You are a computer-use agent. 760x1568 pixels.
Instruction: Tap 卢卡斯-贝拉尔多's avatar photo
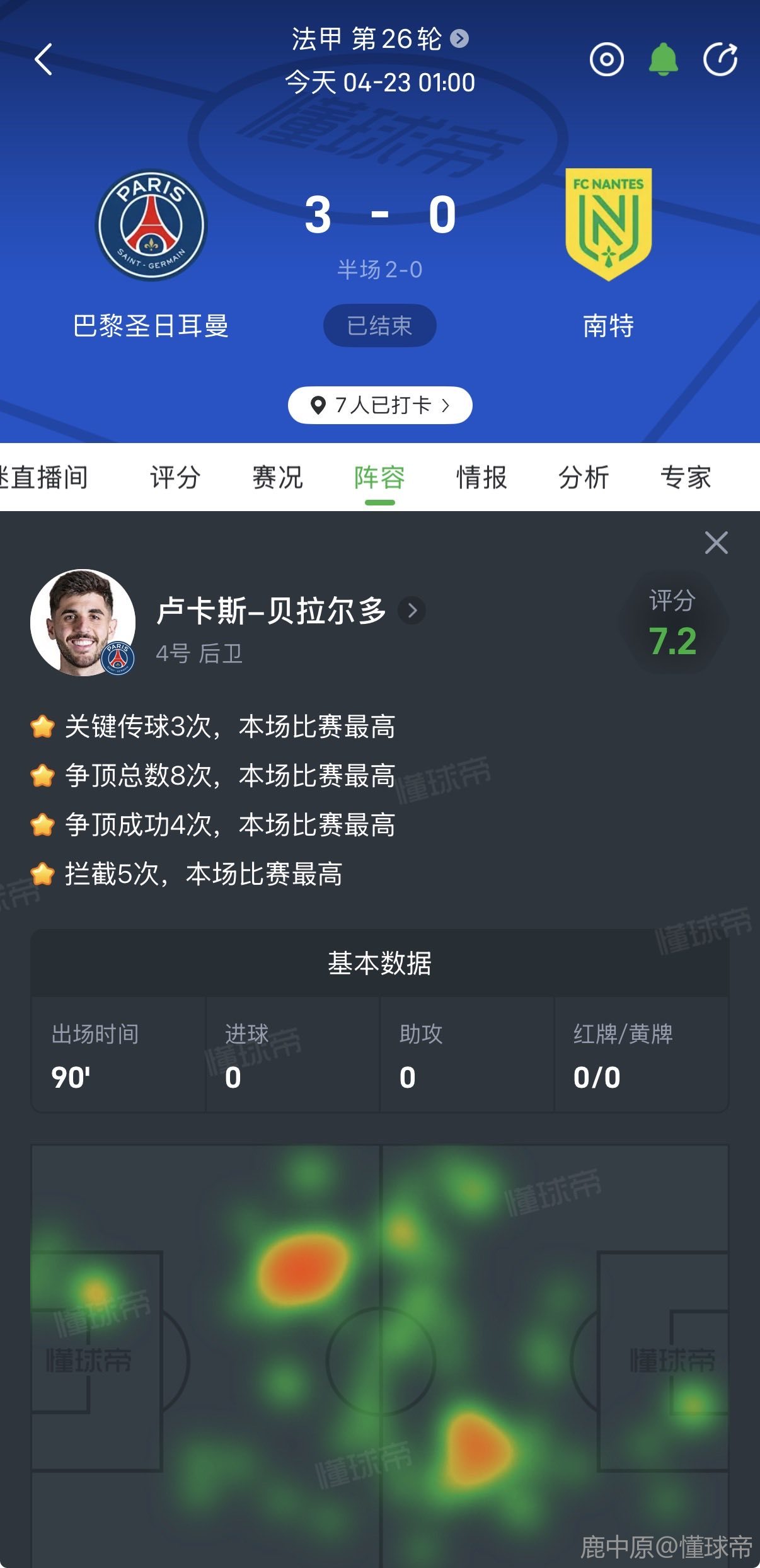click(x=83, y=622)
